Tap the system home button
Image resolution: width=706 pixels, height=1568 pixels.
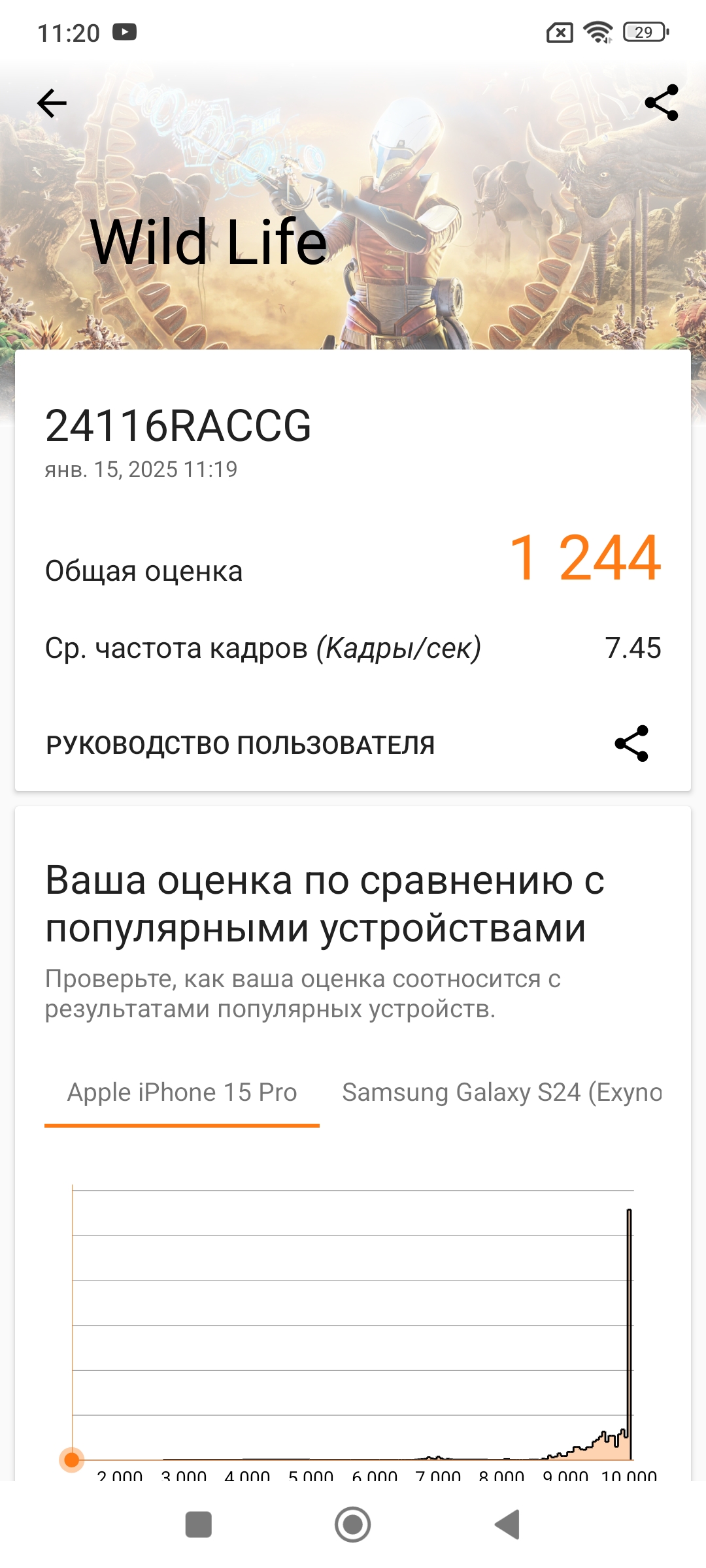[353, 1525]
